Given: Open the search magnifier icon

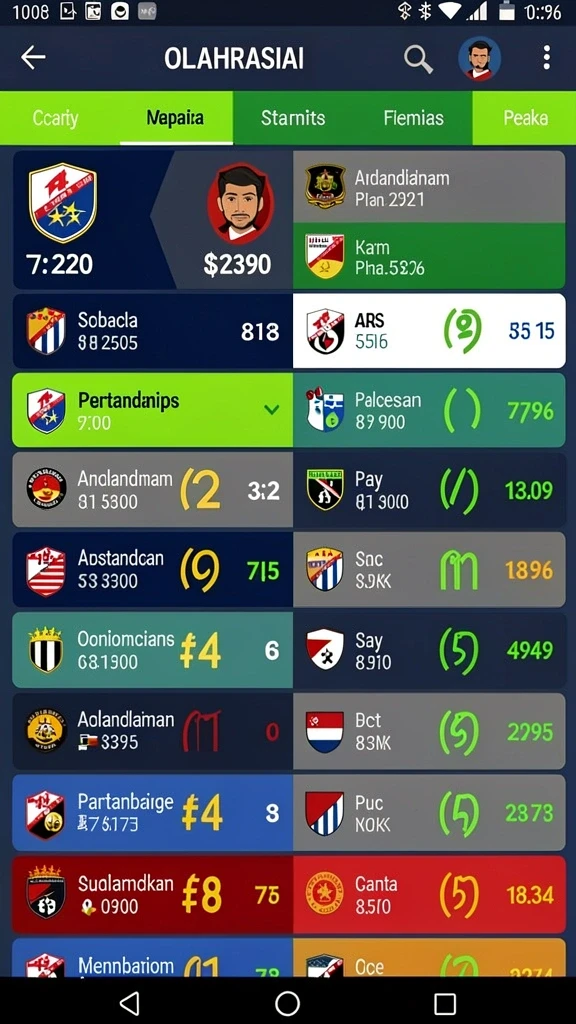Looking at the screenshot, I should (x=418, y=59).
